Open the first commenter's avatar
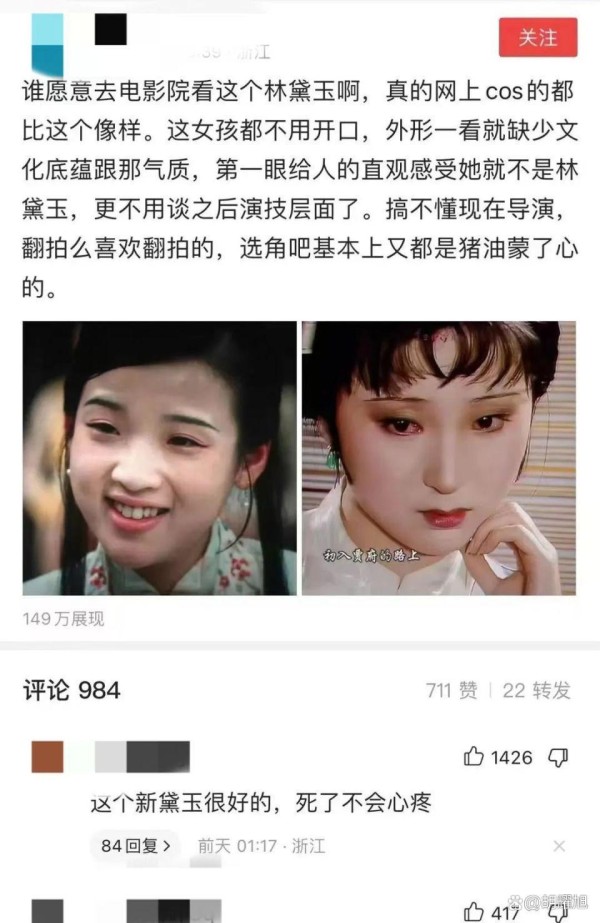 tap(47, 757)
